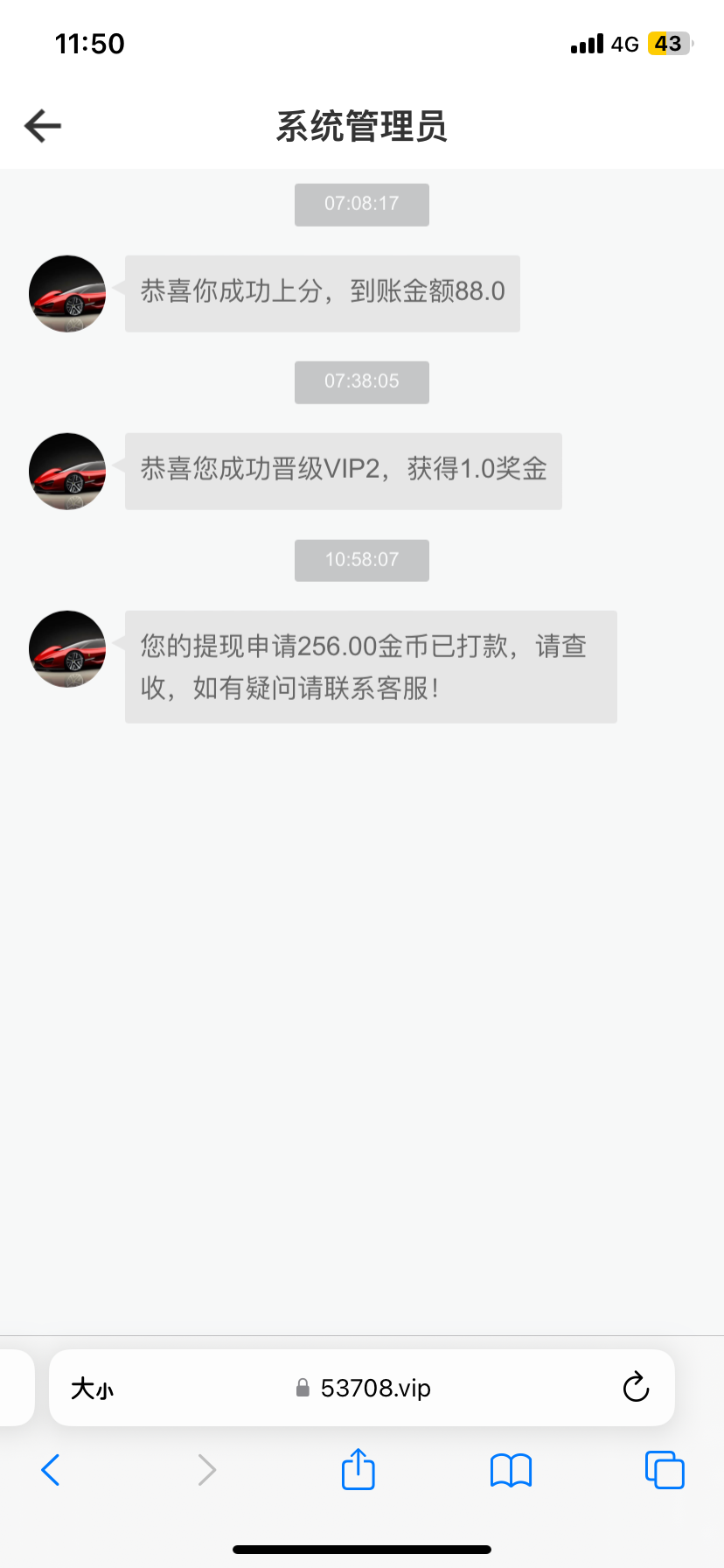Open the Bookmarks icon
Image resolution: width=724 pixels, height=1568 pixels.
click(x=511, y=1469)
